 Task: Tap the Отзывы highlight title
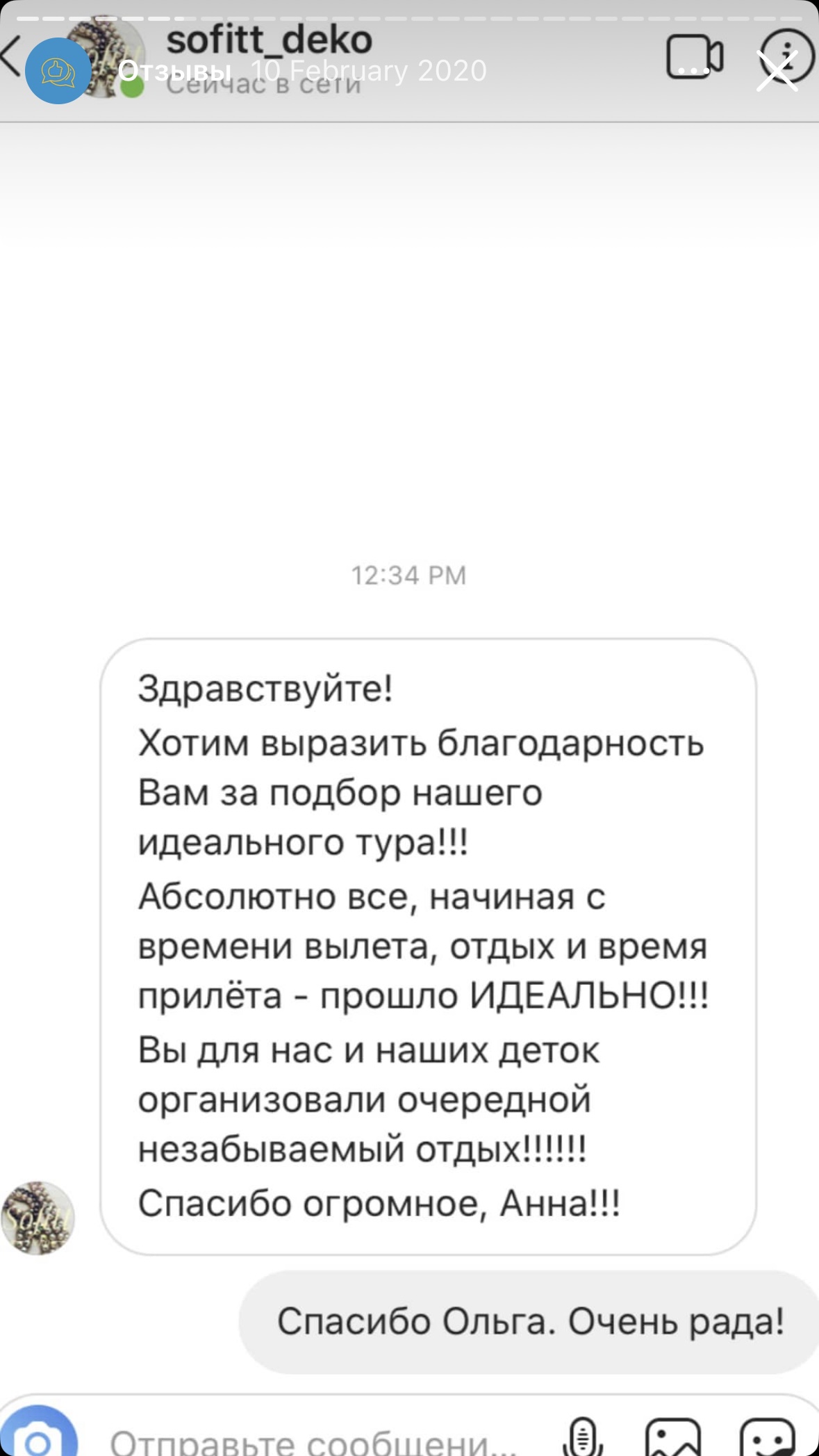(174, 71)
